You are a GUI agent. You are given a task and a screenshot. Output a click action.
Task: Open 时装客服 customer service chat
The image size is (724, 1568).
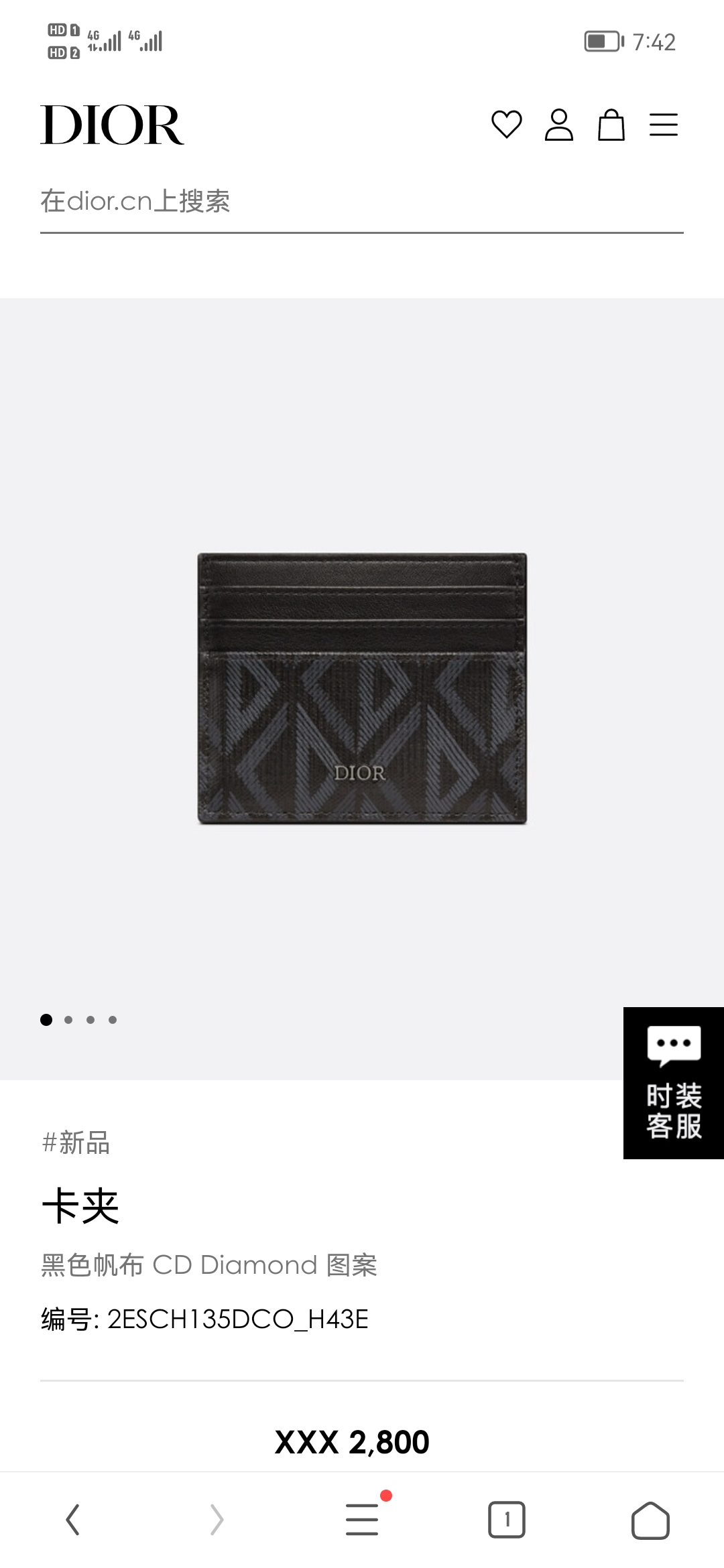[x=673, y=1083]
